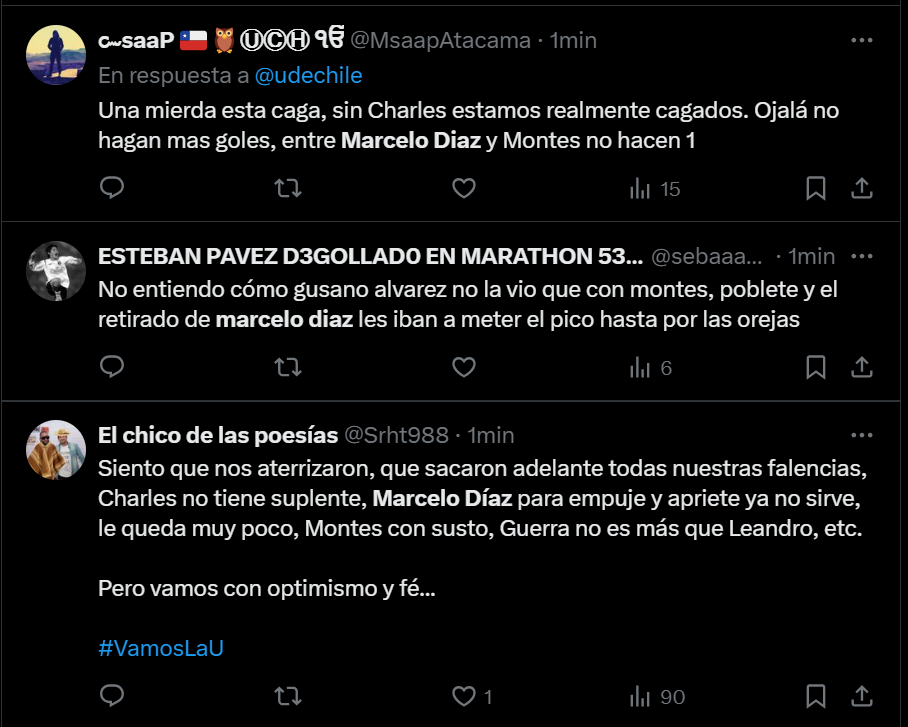Reply to El chico de las poesías
The width and height of the screenshot is (908, 727).
click(x=113, y=696)
